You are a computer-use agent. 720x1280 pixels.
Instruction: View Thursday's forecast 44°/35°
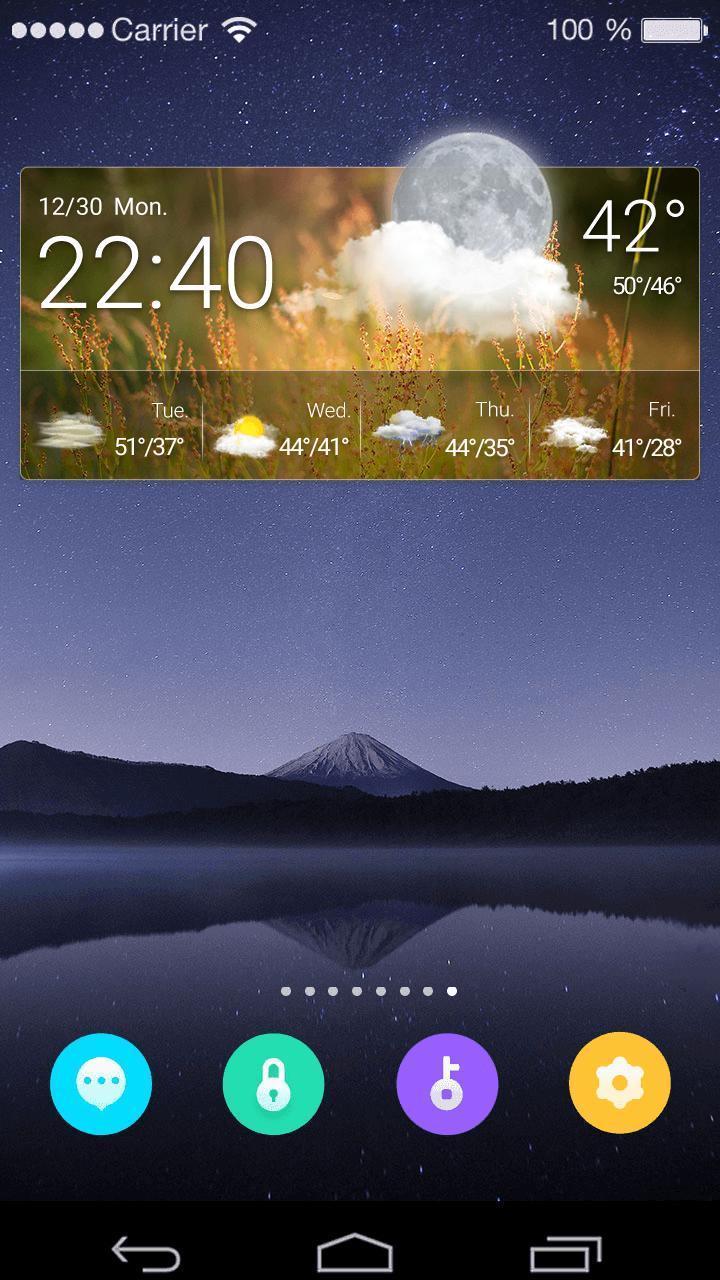[446, 432]
